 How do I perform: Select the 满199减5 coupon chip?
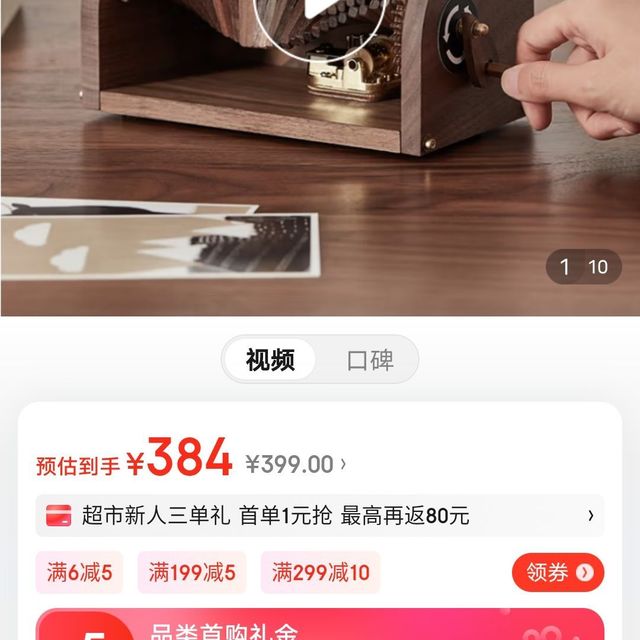point(192,573)
